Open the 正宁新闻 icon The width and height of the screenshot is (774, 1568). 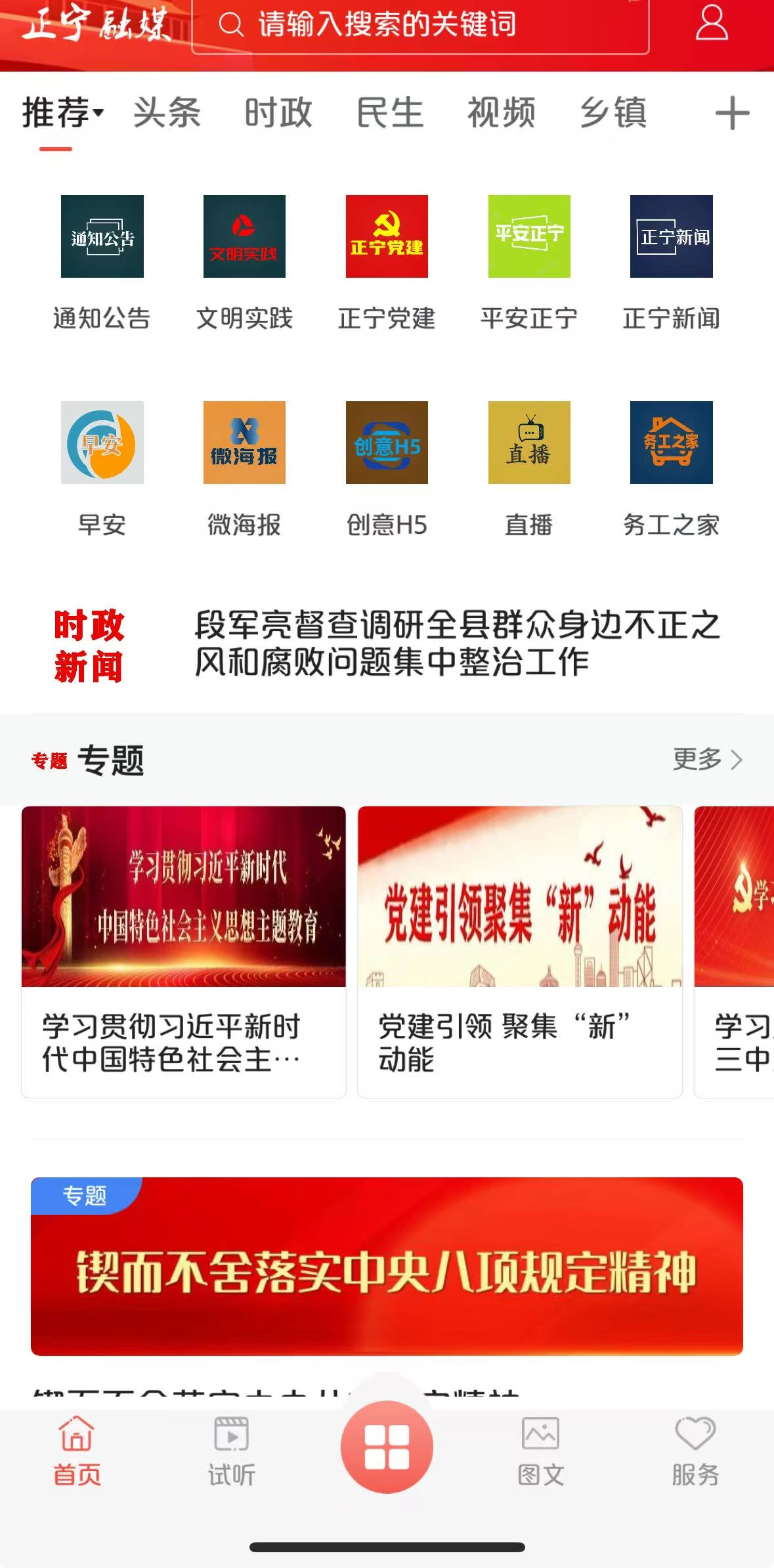click(670, 238)
